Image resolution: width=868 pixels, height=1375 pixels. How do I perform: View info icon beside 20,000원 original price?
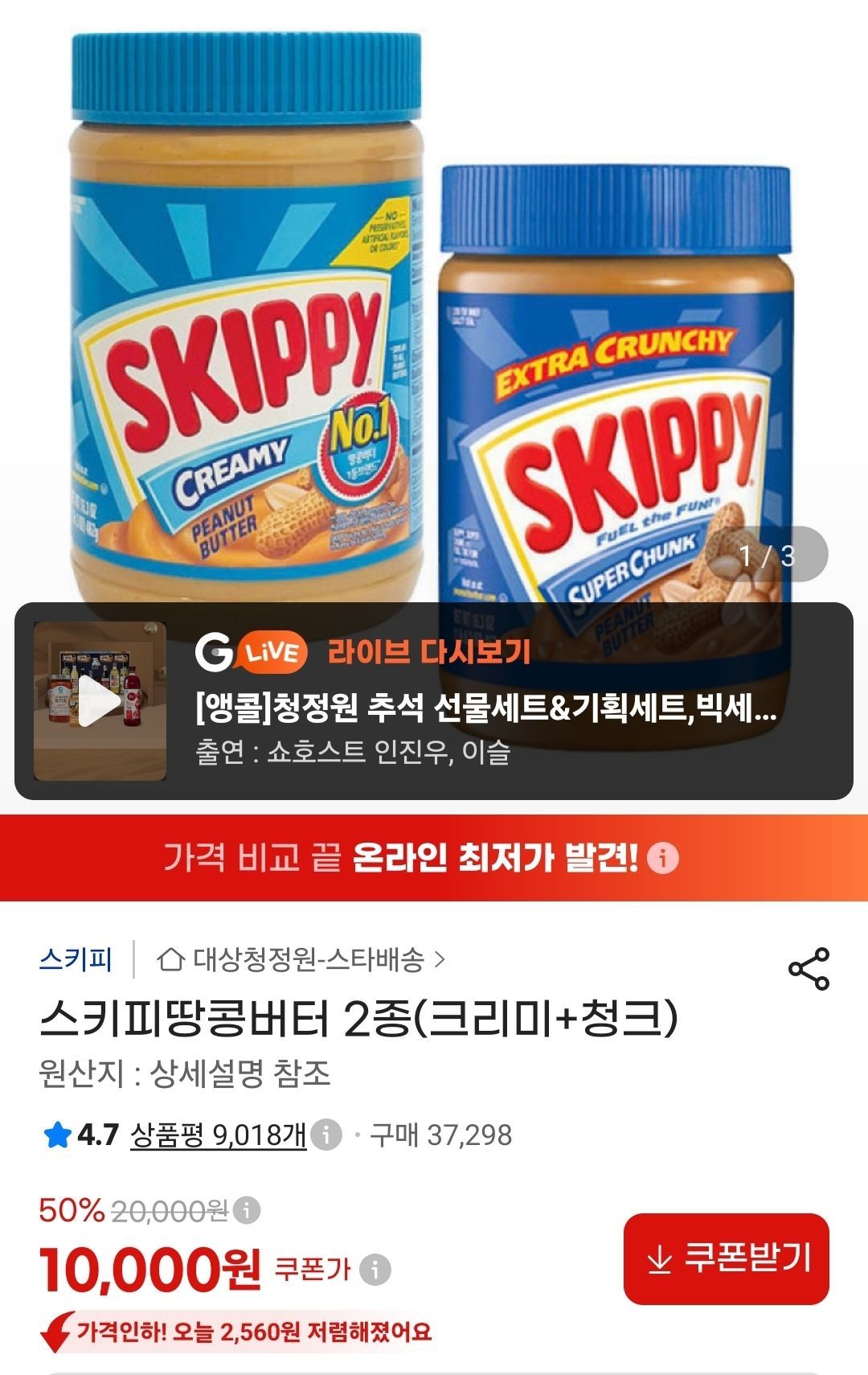(247, 1210)
